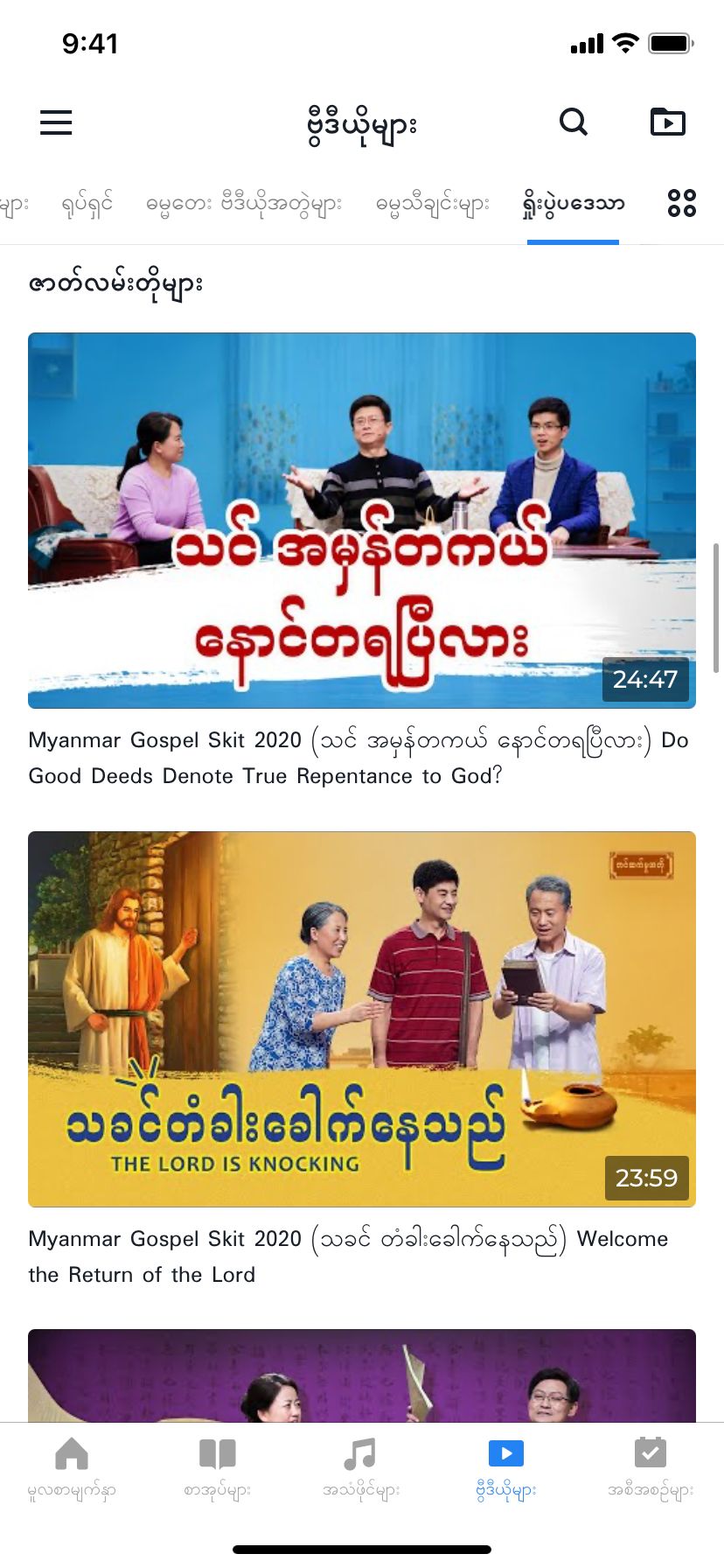Open the hamburger drawer menu
This screenshot has height=1568, width=724.
coord(56,122)
